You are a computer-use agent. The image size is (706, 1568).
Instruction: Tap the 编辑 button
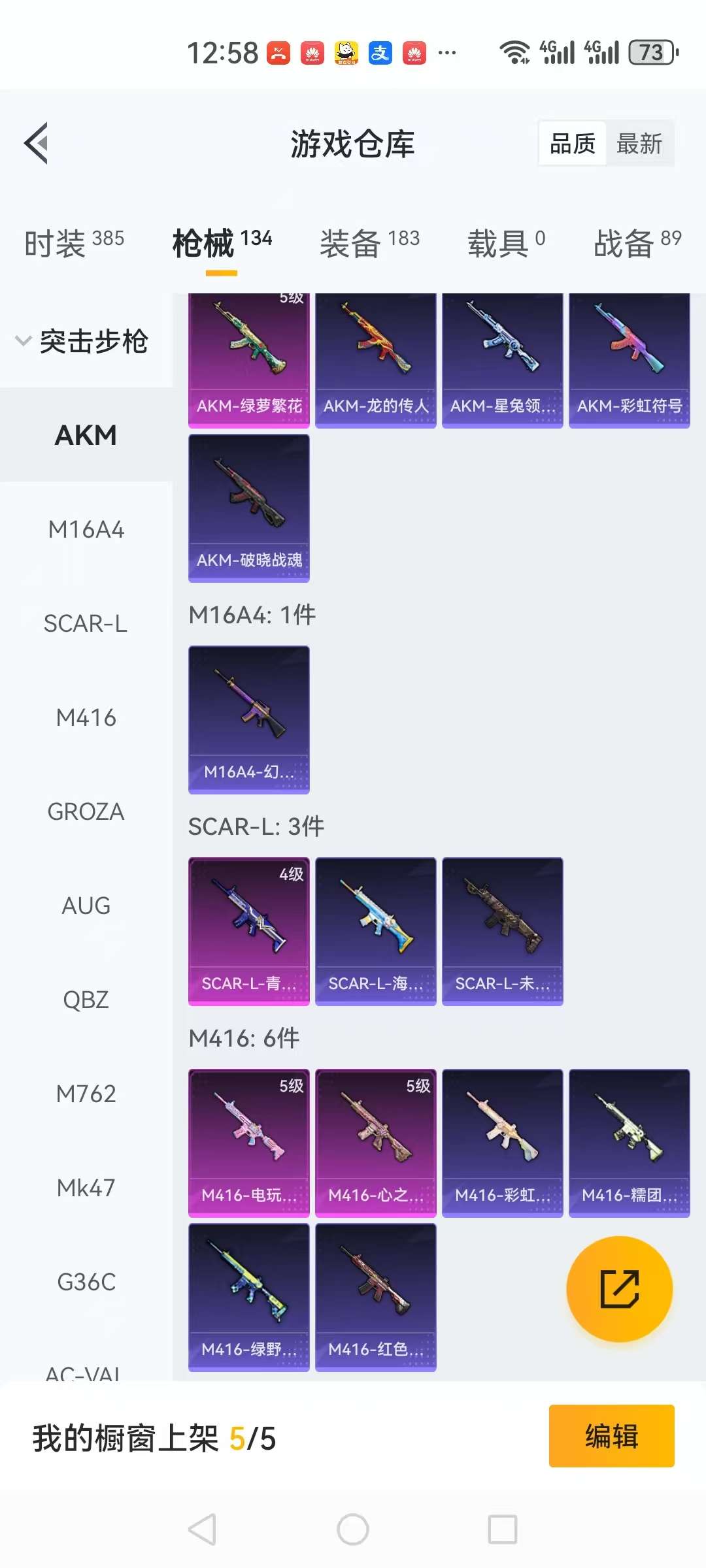(x=611, y=1436)
